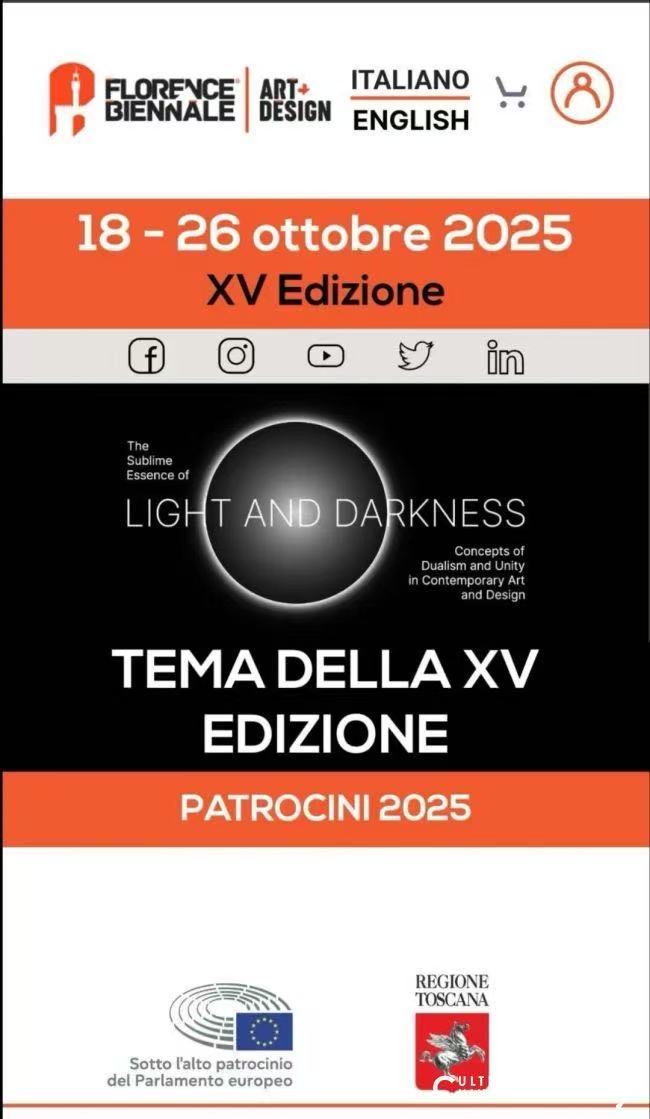Visit the Facebook page
650x1119 pixels.
[147, 356]
